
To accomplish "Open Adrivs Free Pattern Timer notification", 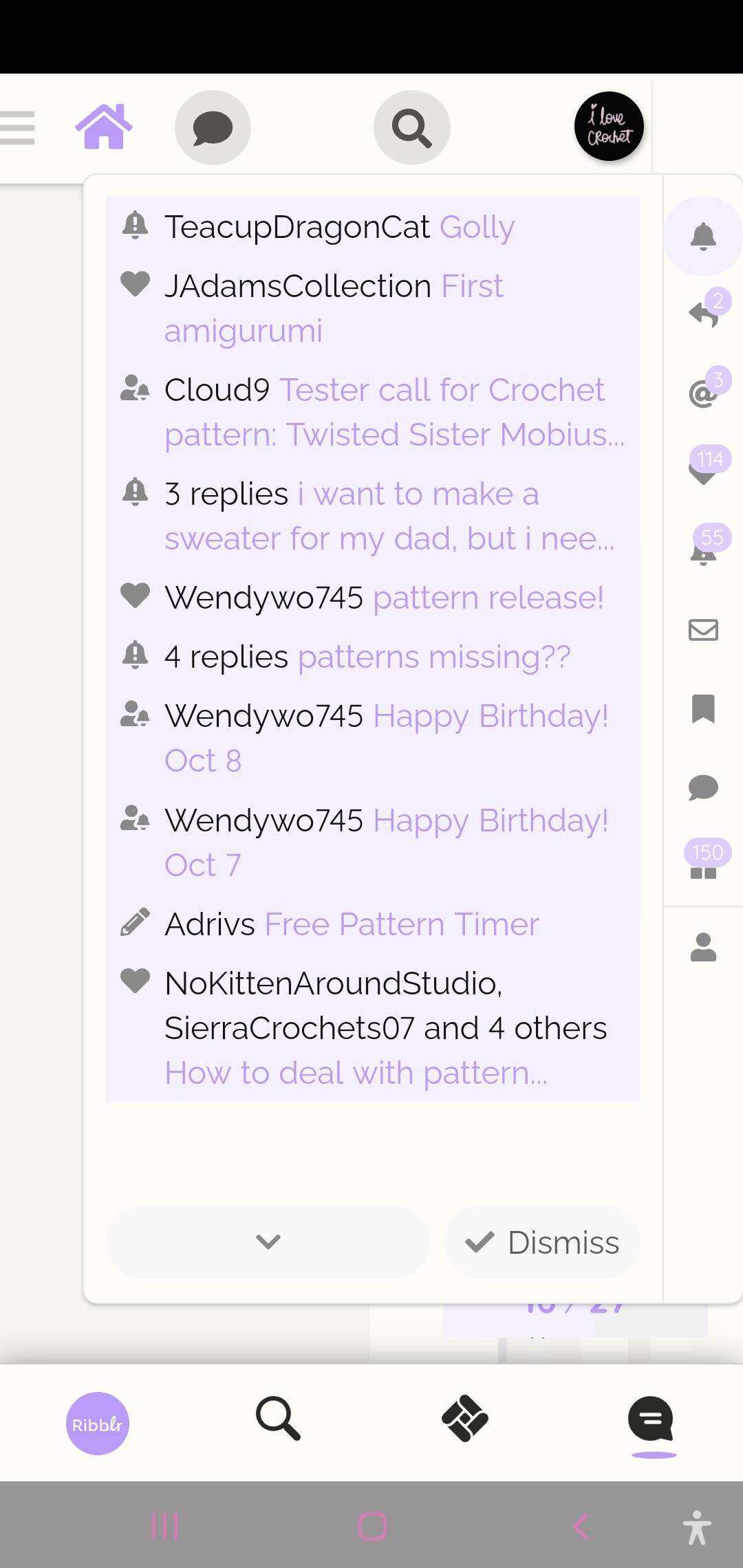I will [x=373, y=924].
